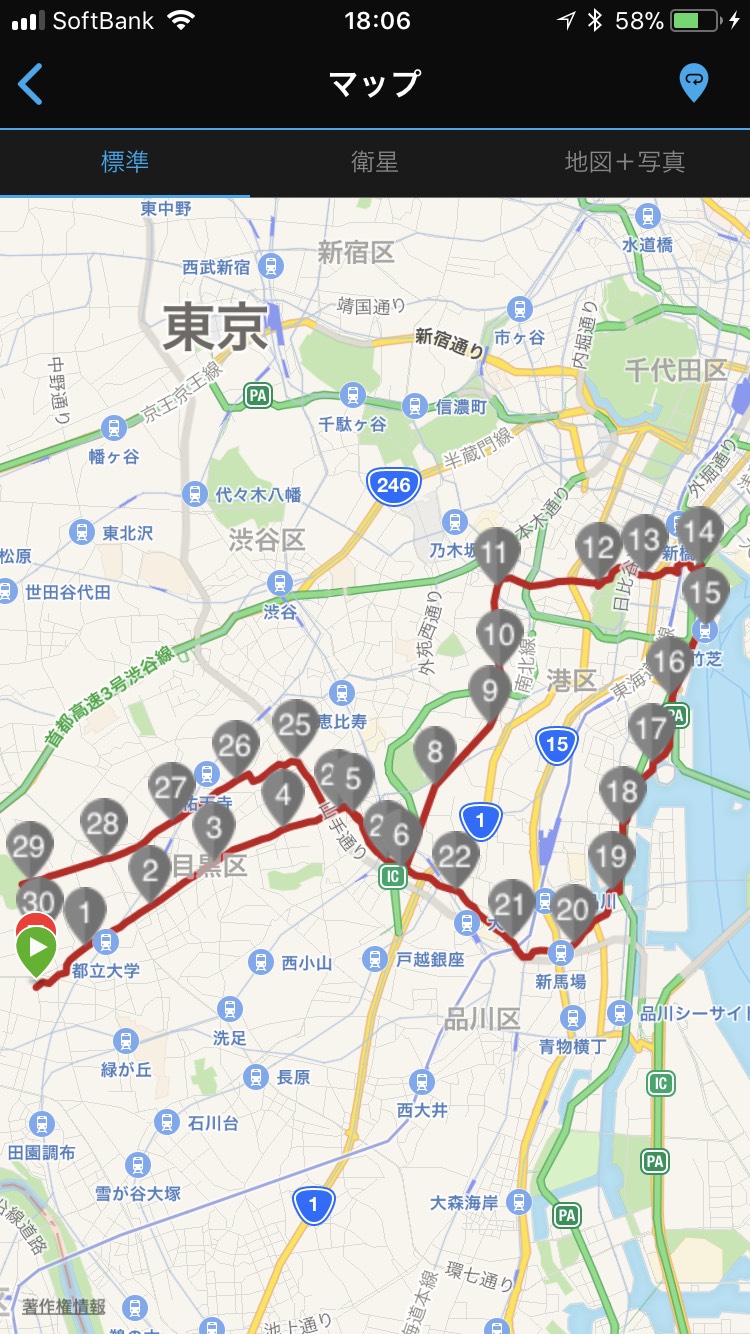Viewport: 750px width, 1334px height.
Task: Switch to the 標準 map tab
Action: 125,162
